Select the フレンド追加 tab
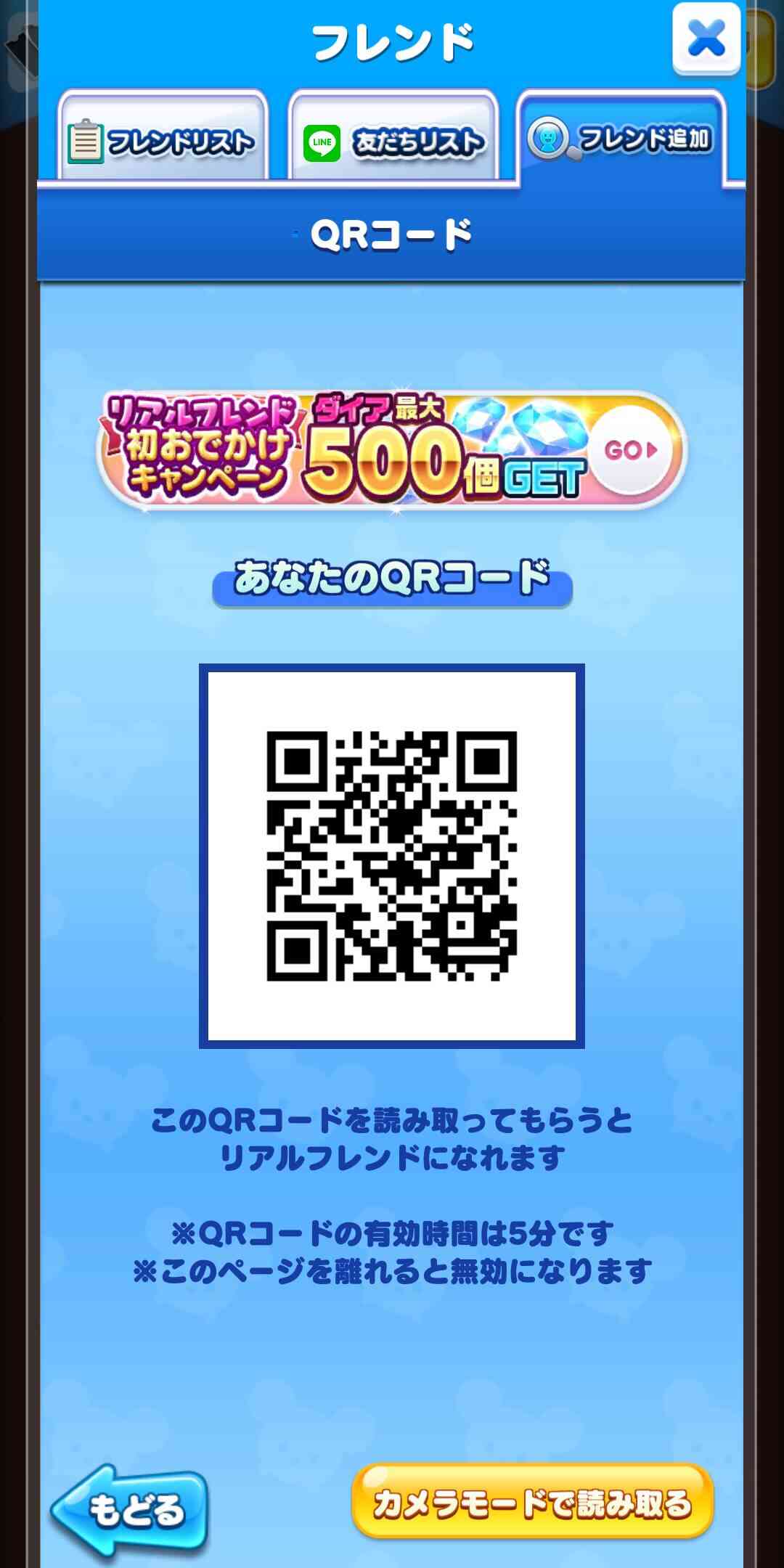The height and width of the screenshot is (1568, 784). point(621,136)
